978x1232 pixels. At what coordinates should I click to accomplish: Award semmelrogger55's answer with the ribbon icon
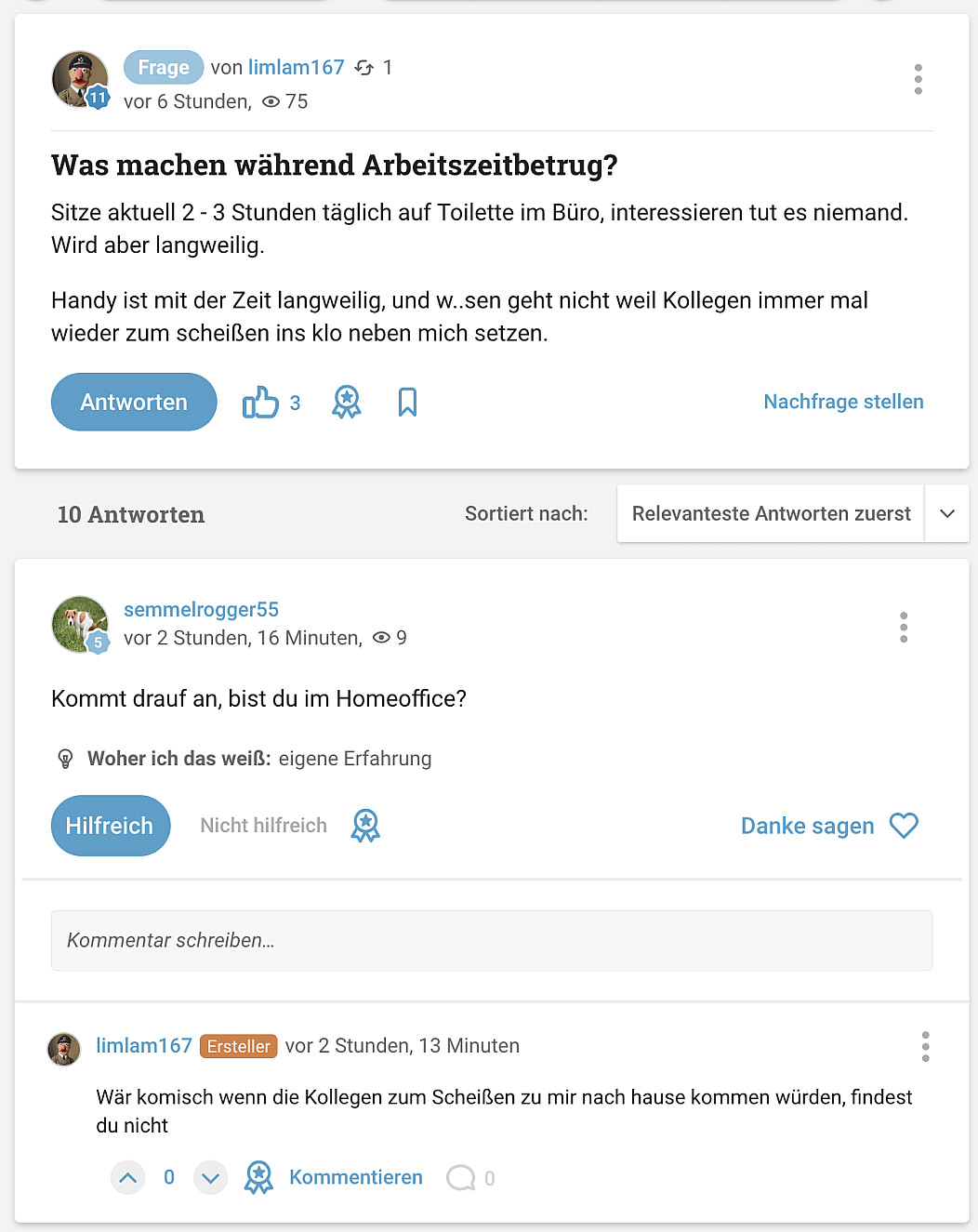(365, 826)
